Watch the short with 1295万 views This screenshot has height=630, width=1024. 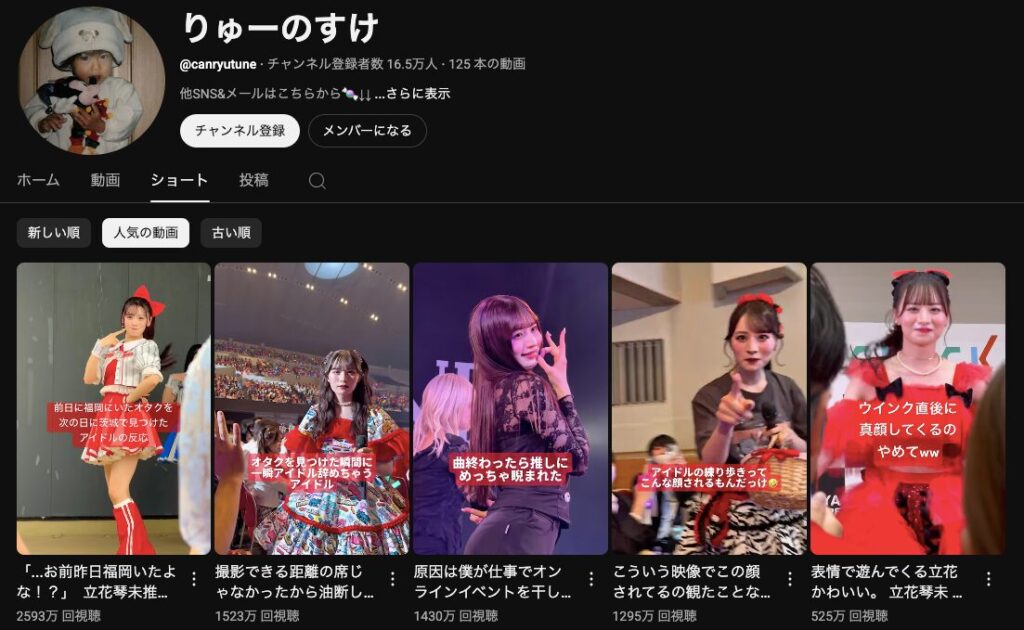tap(709, 408)
